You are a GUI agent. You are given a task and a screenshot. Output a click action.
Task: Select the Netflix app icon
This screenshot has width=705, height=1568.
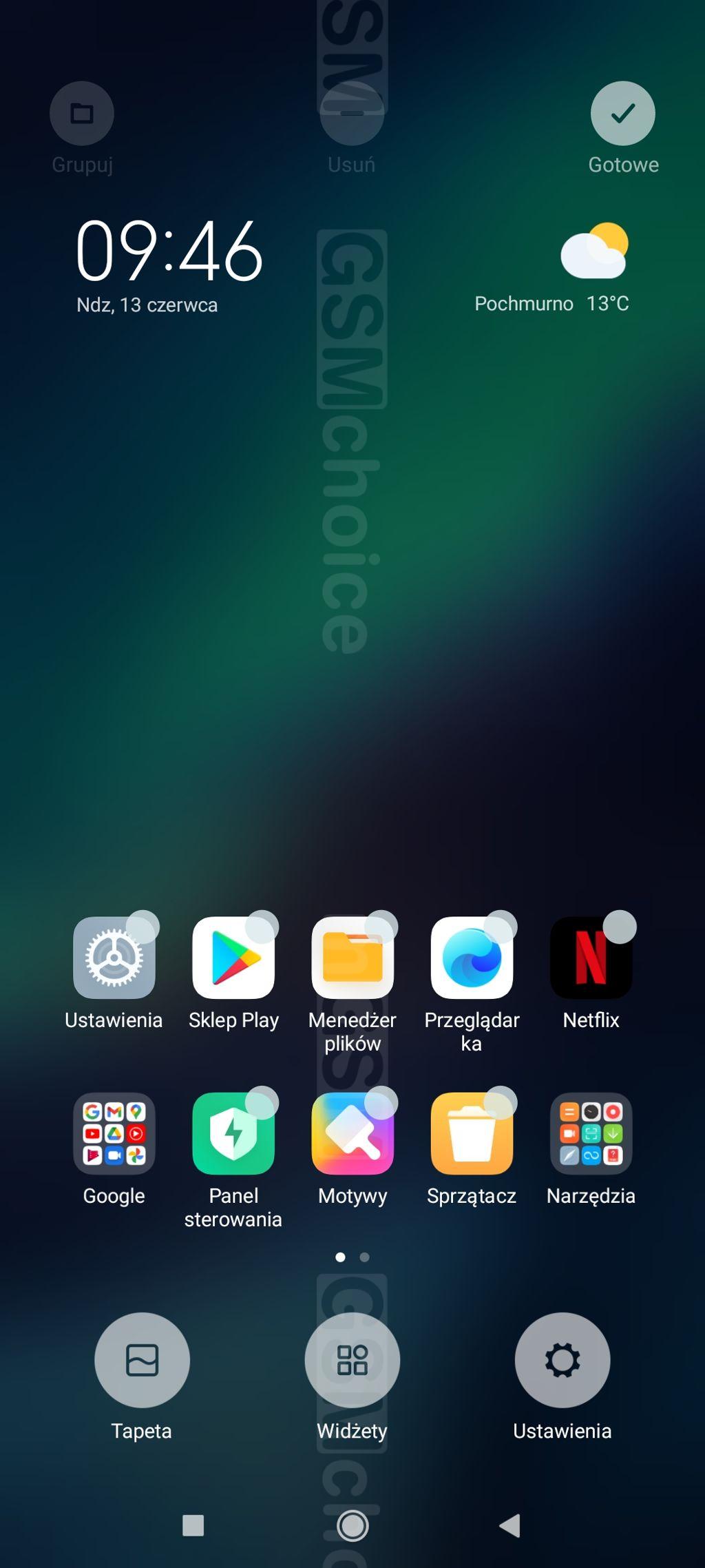(591, 958)
